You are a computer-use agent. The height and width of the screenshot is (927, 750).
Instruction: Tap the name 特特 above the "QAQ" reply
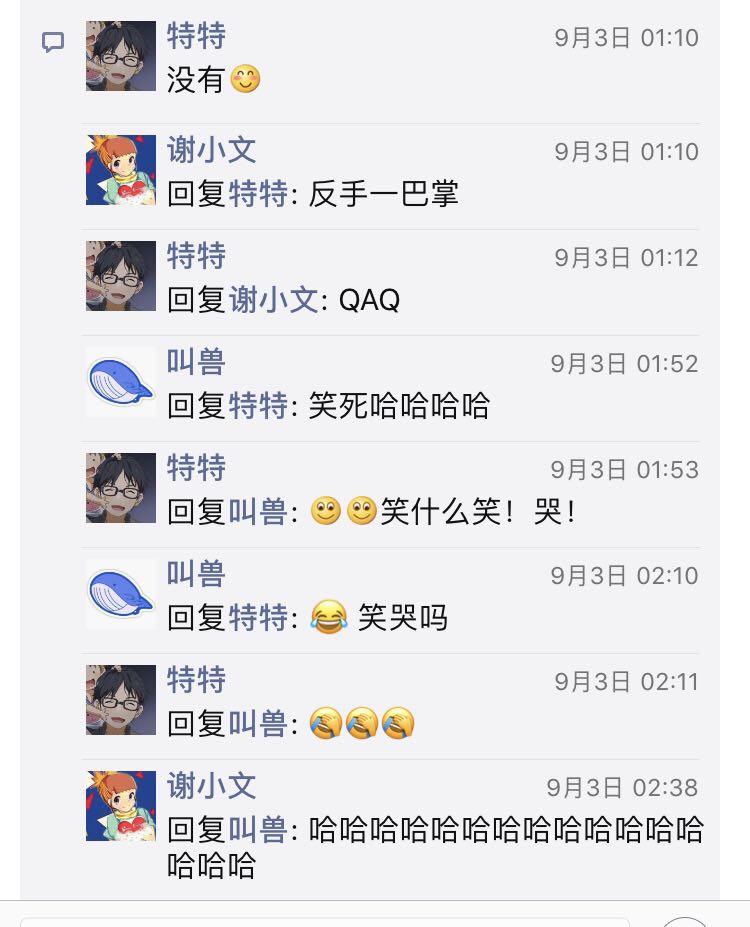tap(196, 256)
